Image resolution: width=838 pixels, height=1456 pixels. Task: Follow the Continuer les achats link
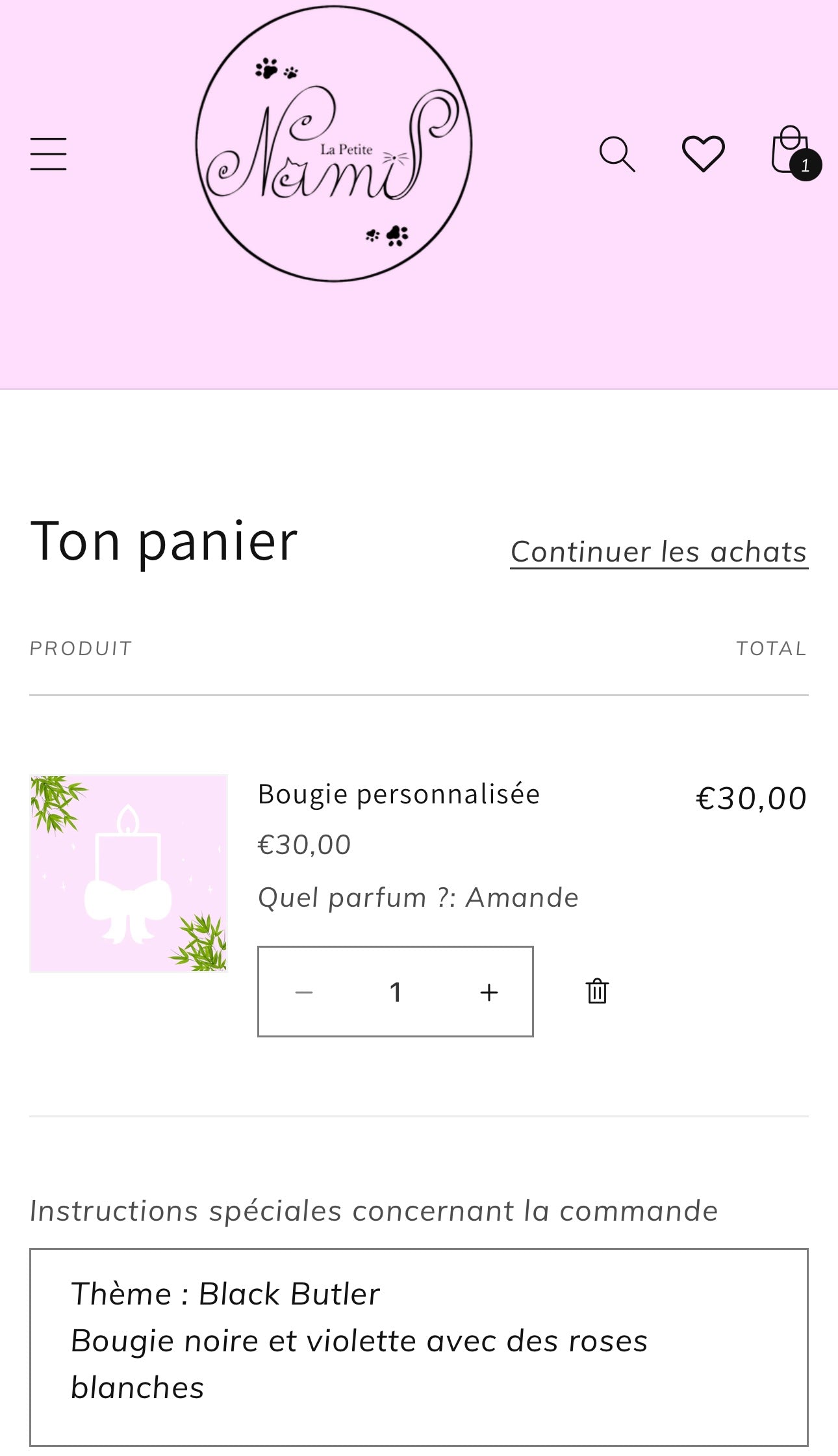659,552
